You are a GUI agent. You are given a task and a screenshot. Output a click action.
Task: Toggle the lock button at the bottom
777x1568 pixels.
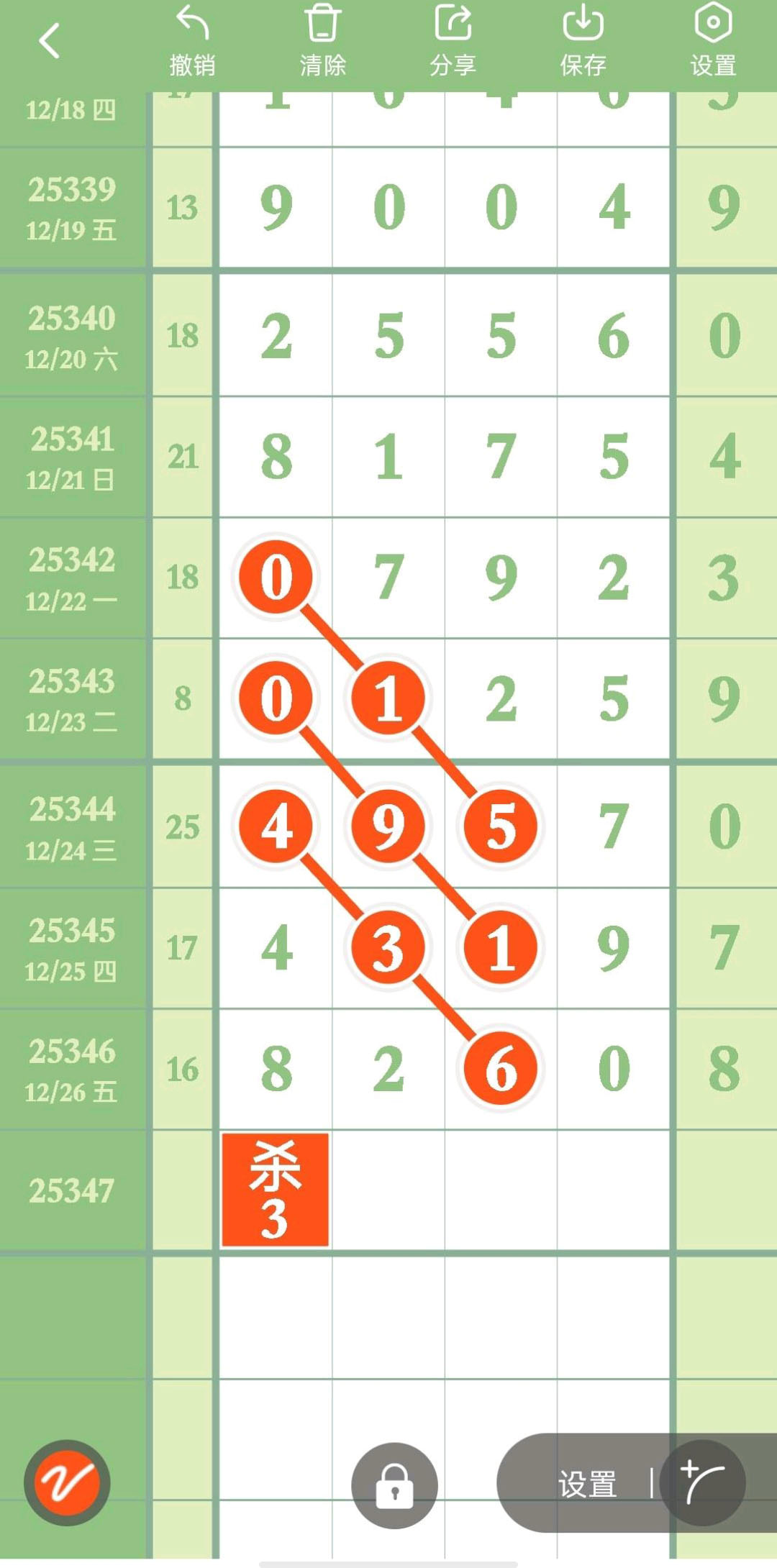click(x=394, y=1485)
